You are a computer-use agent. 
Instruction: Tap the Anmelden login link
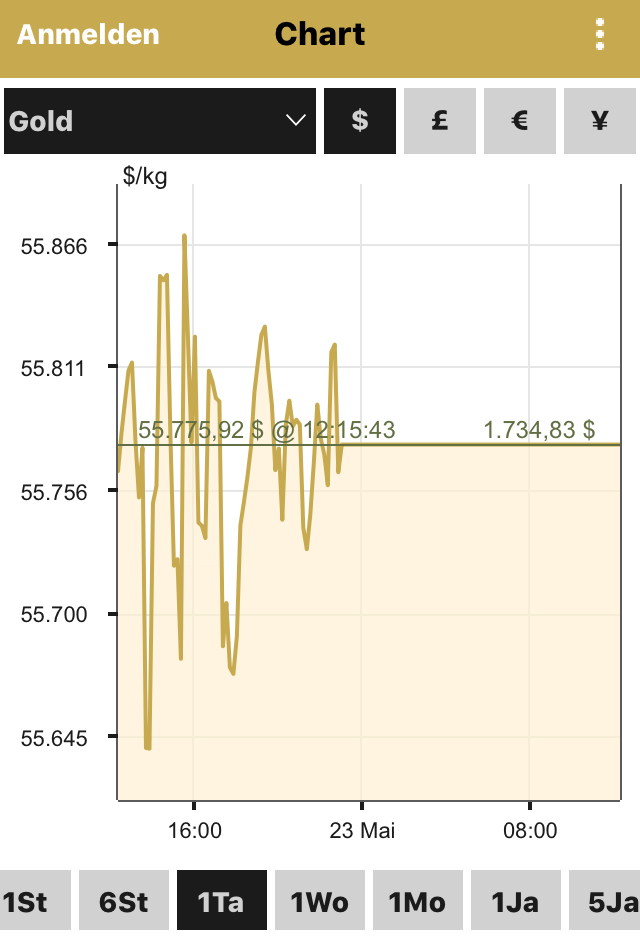pyautogui.click(x=88, y=34)
